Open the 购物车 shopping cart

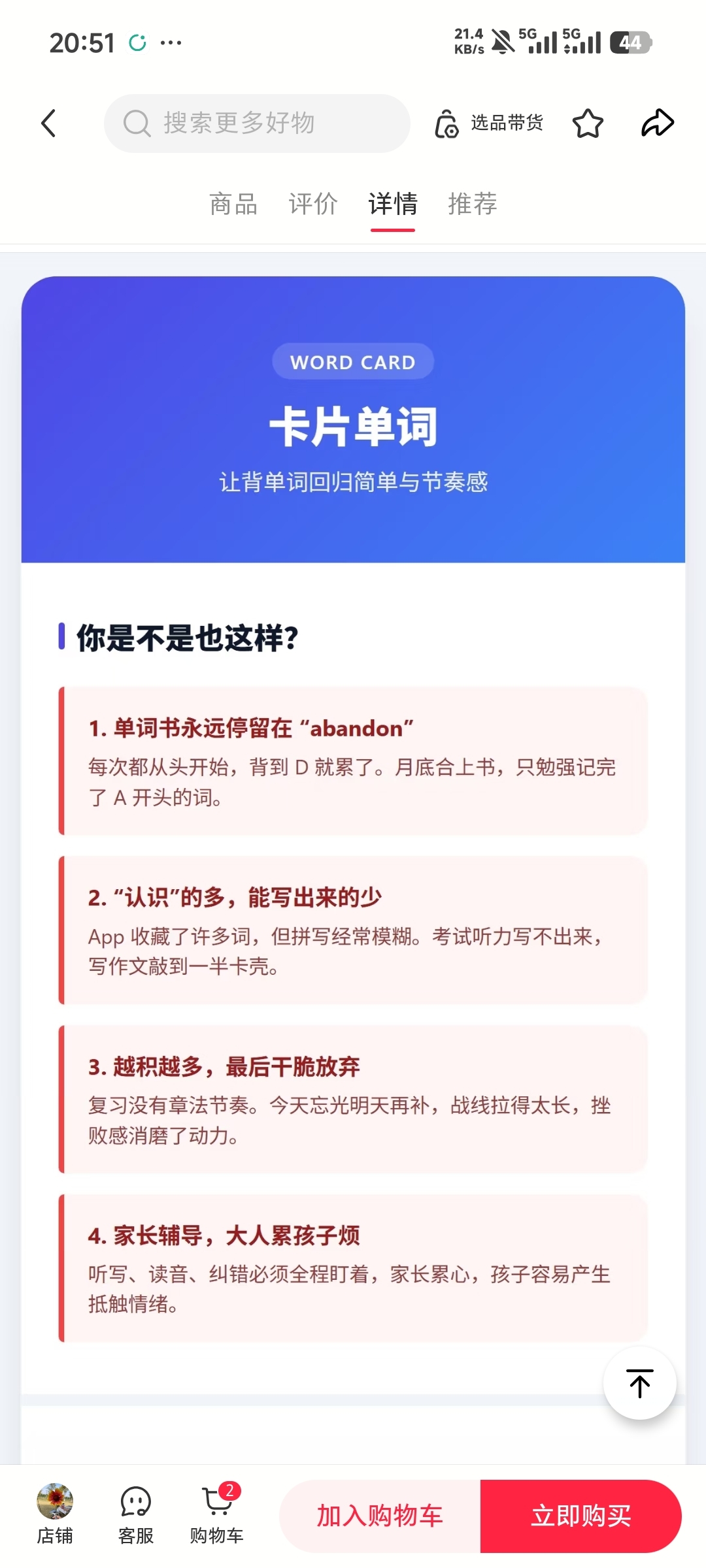[217, 1514]
